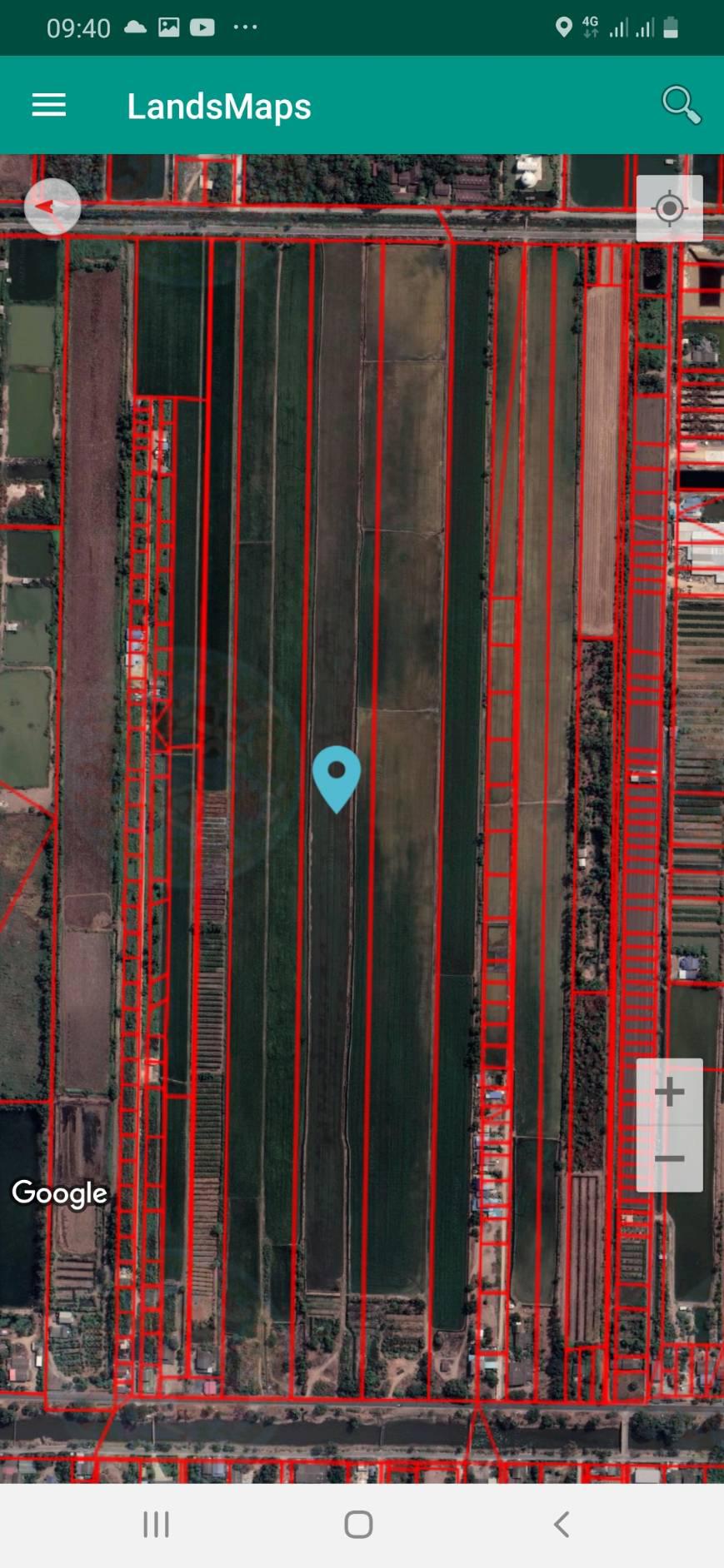724x1568 pixels.
Task: Go back using the system back button
Action: (562, 1524)
